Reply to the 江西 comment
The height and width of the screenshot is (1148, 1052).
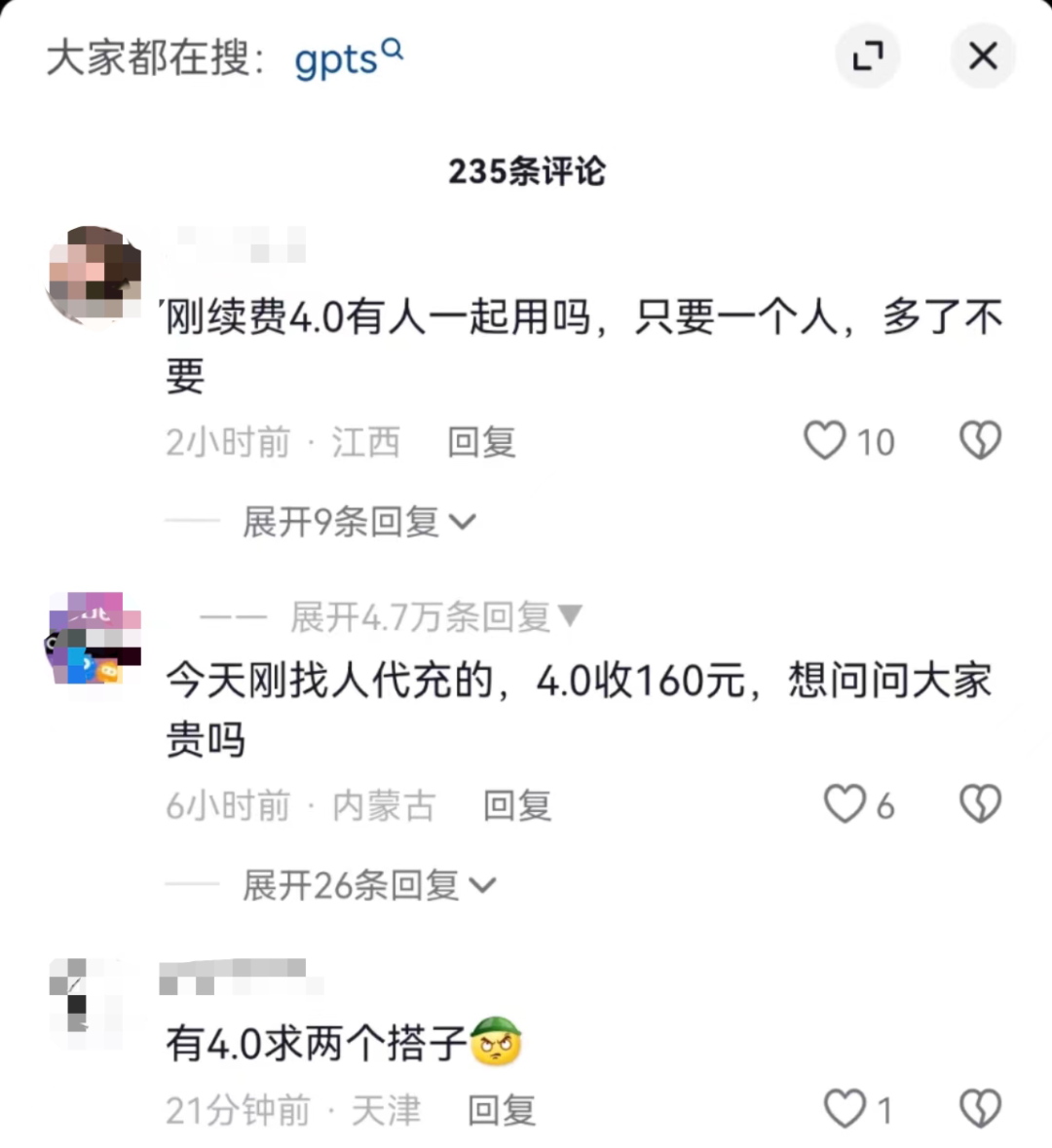(x=481, y=443)
